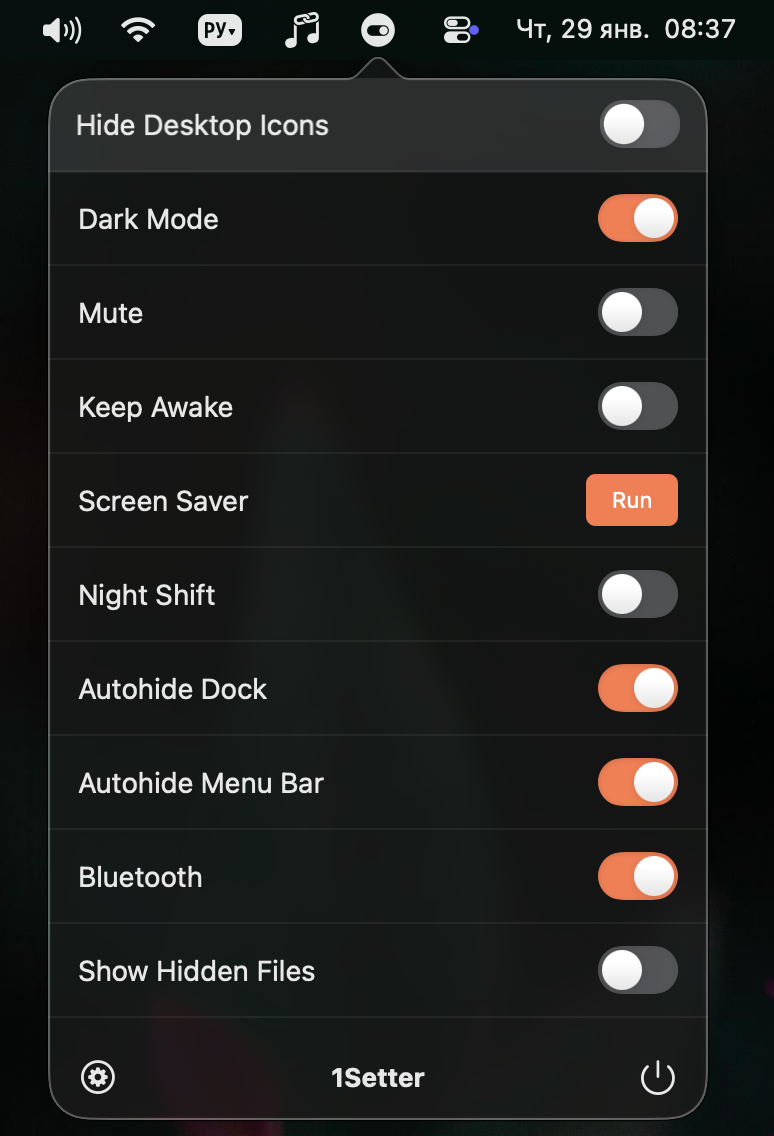Toggle the Mute switch on

[x=638, y=313]
